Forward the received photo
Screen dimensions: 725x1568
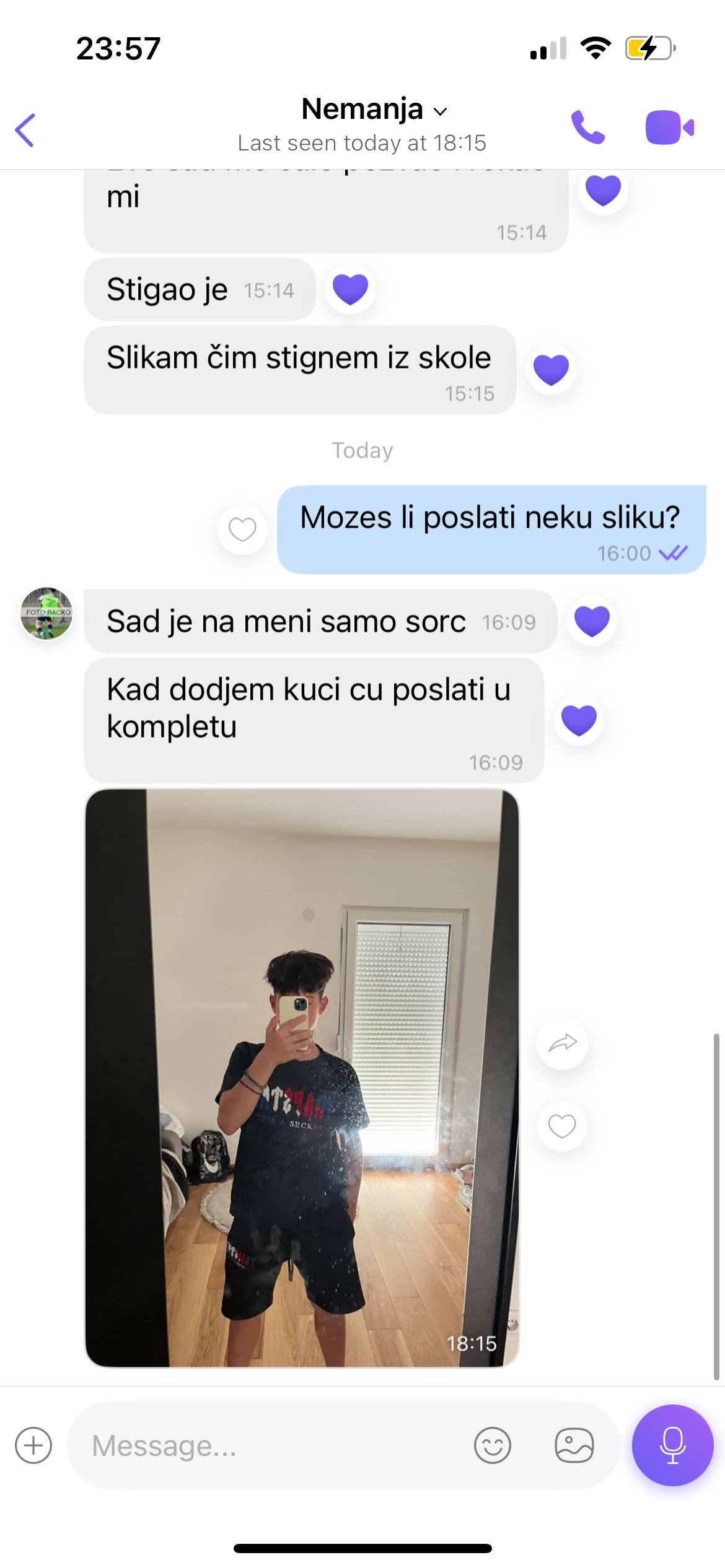pyautogui.click(x=562, y=1043)
